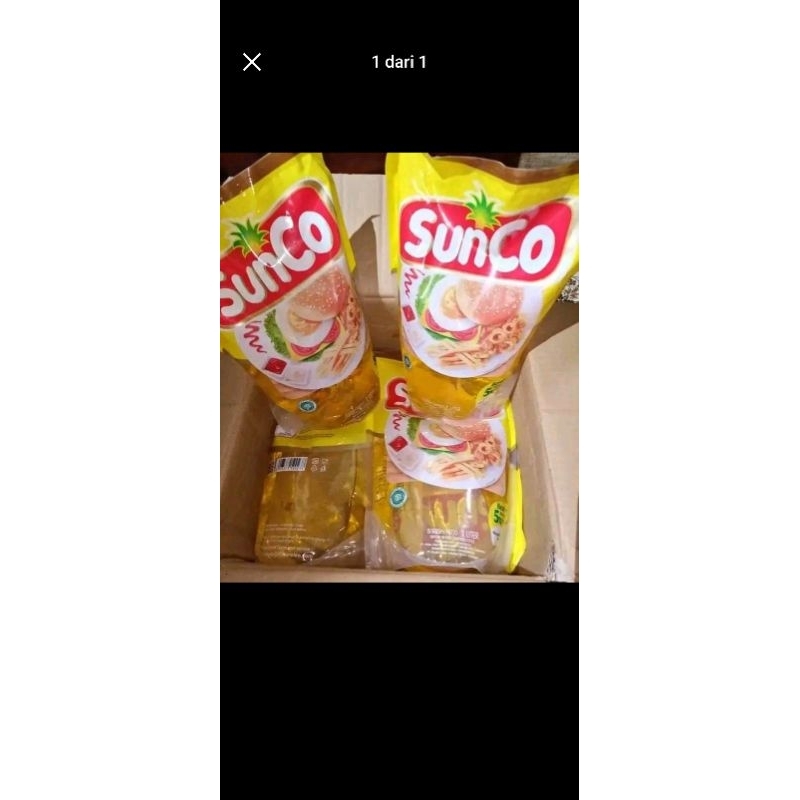Close the full-screen image viewer
This screenshot has width=800, height=800.
tap(252, 62)
